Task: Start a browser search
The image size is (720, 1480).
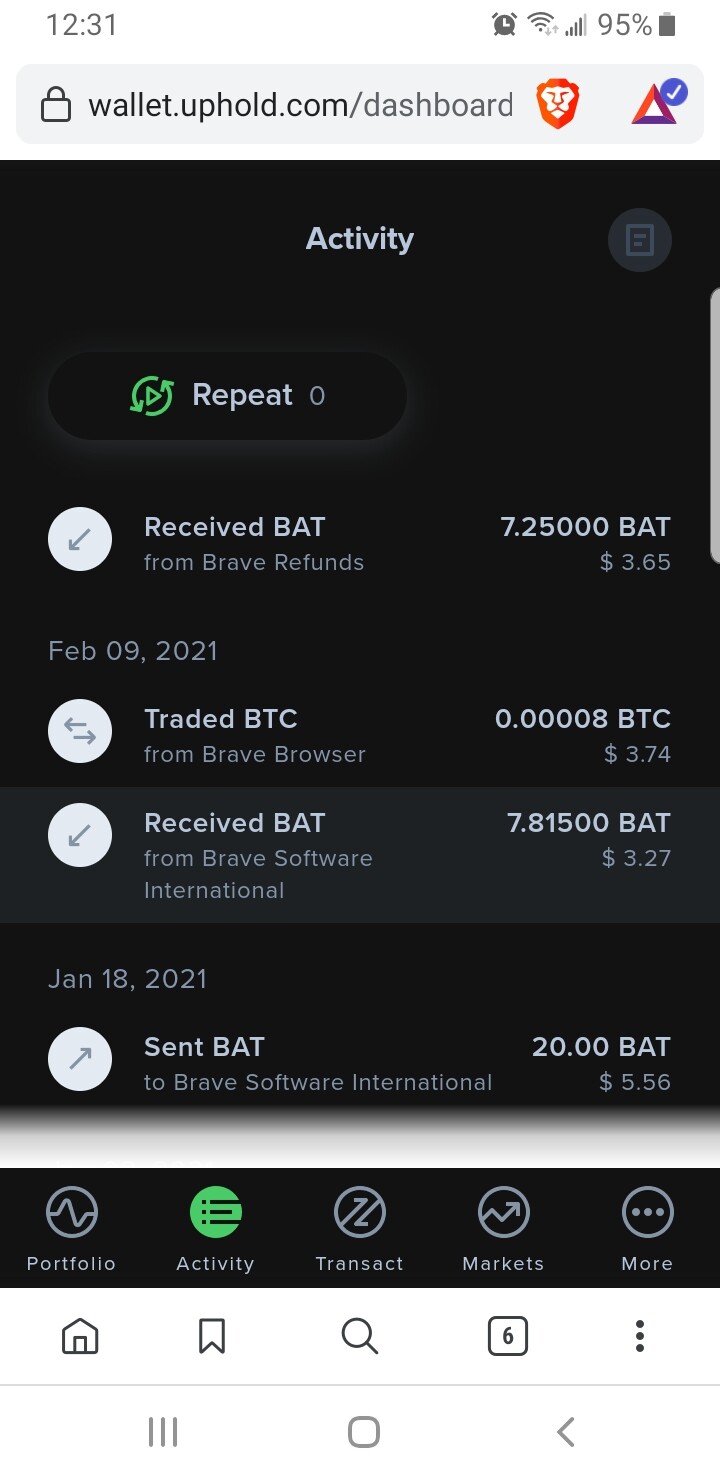Action: pos(359,1336)
